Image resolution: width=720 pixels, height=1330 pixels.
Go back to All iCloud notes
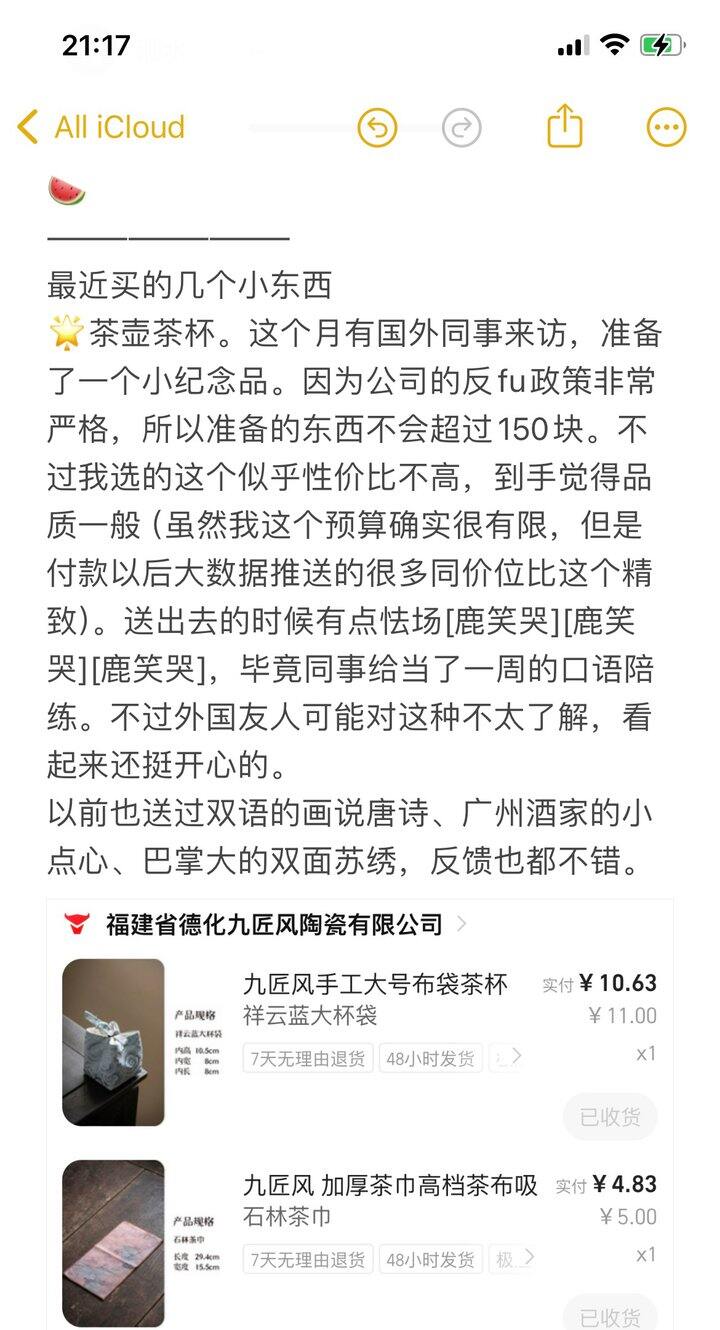[x=101, y=128]
